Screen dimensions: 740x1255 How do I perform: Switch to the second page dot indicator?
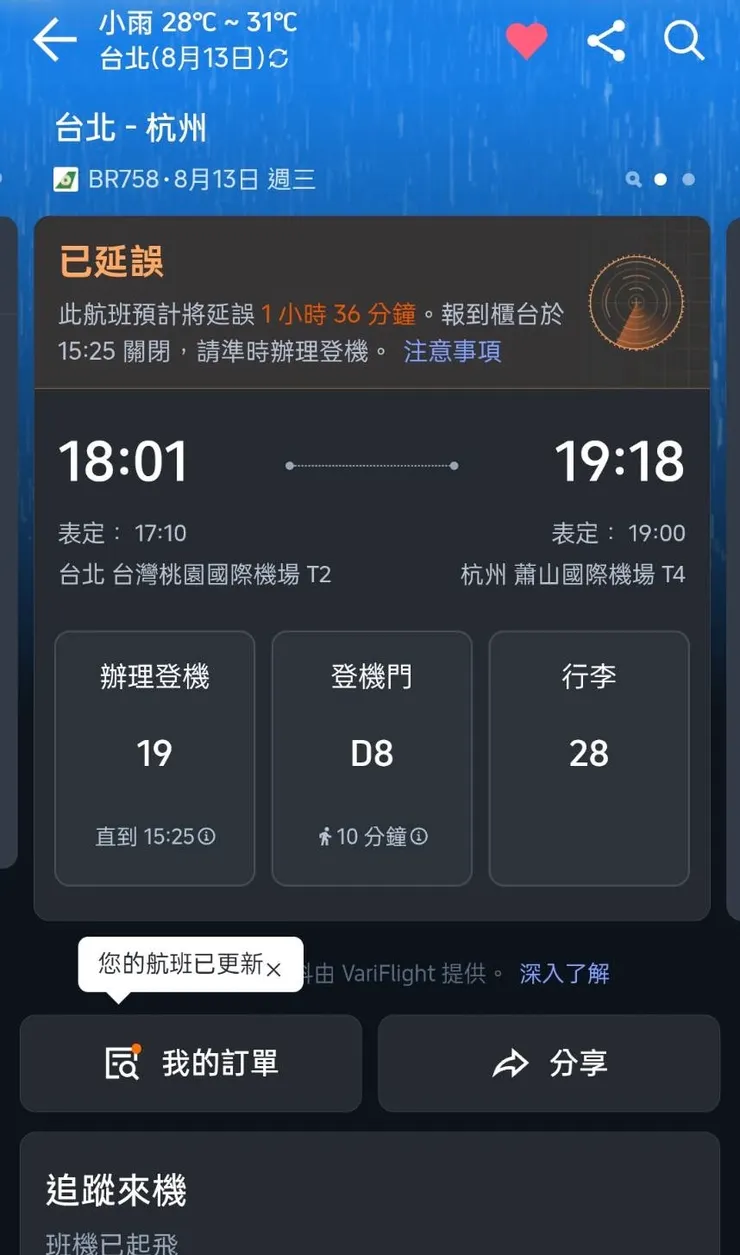[686, 180]
